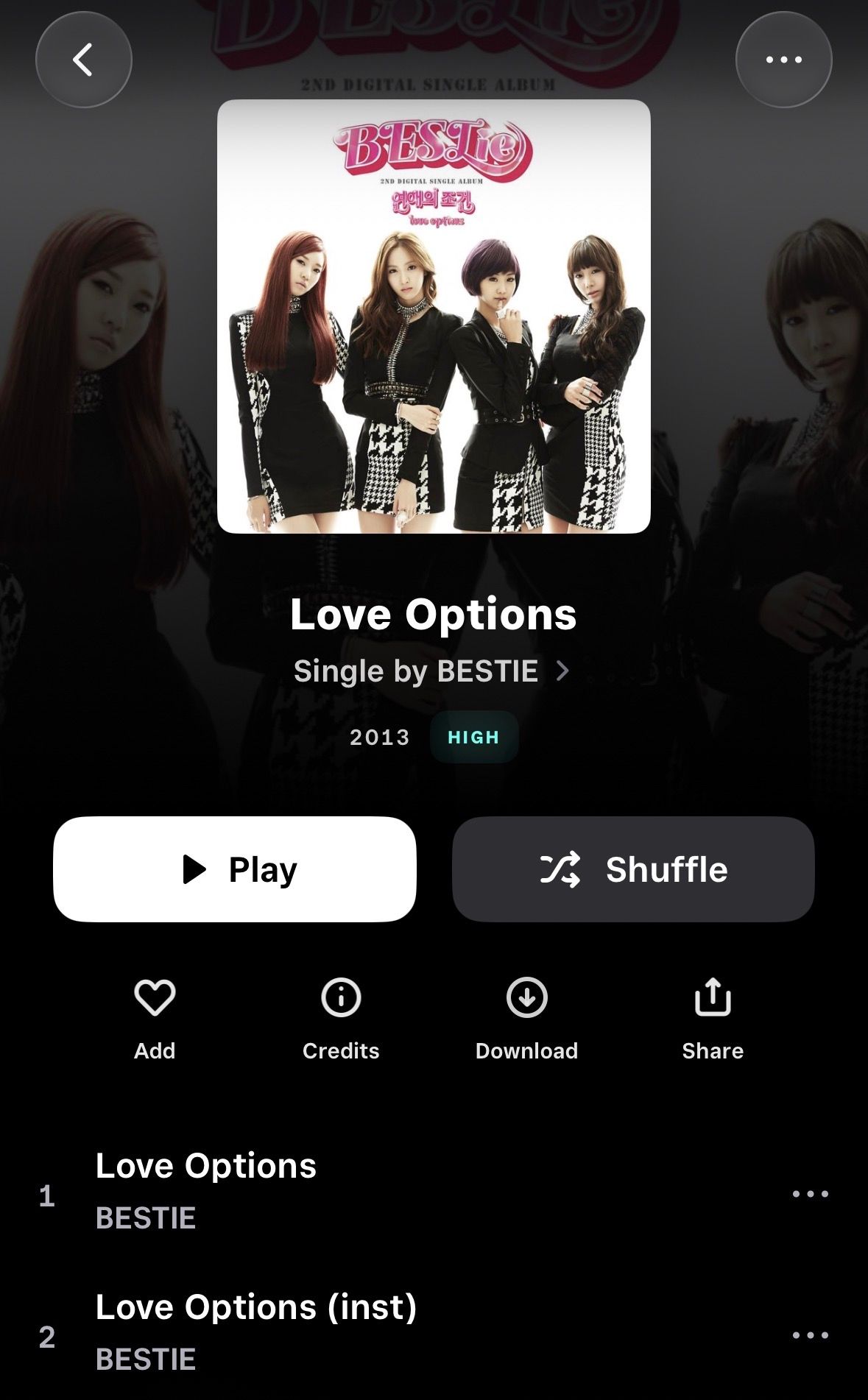Go back to the previous screen

[x=84, y=60]
